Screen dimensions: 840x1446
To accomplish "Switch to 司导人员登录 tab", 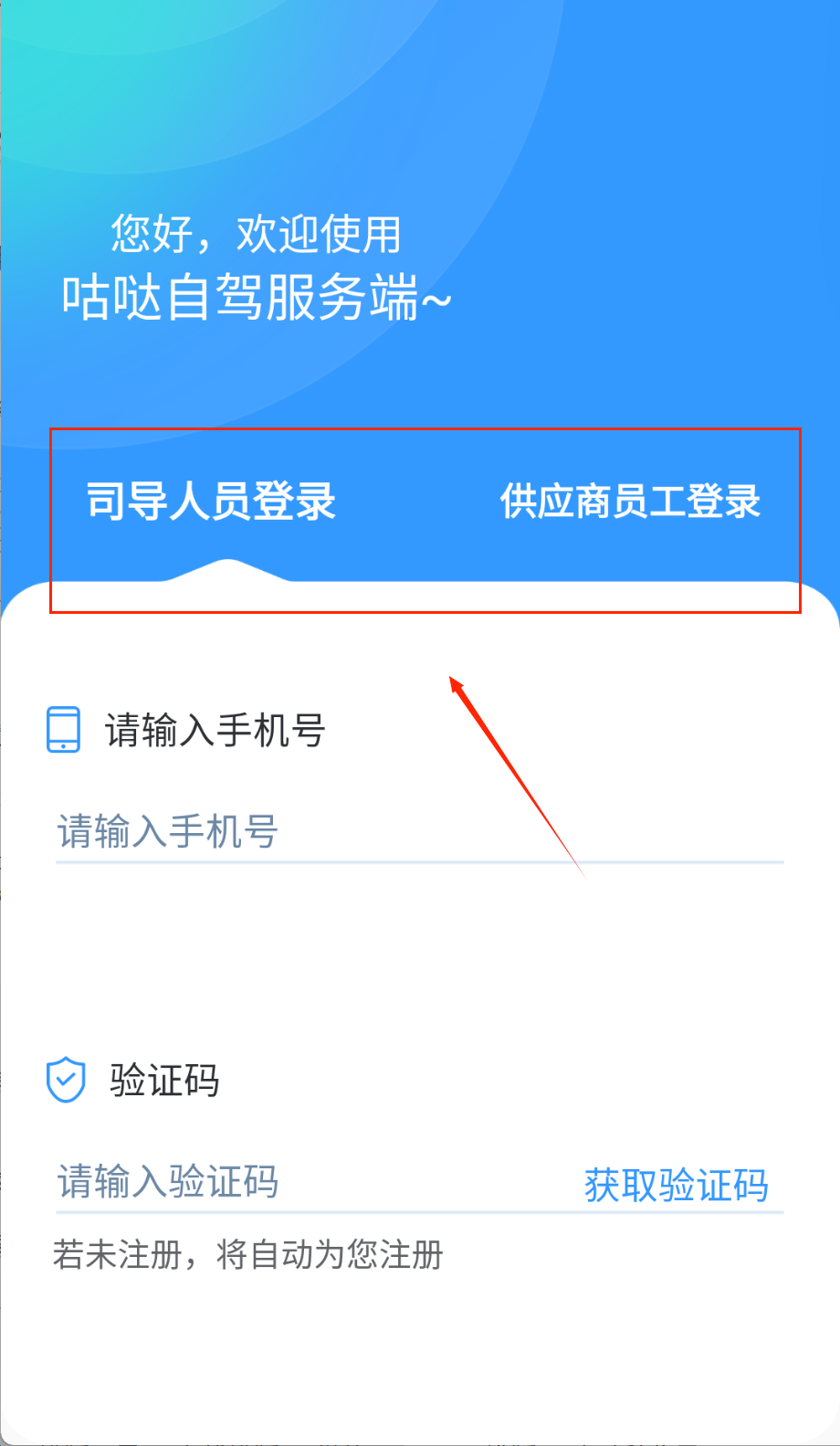I will coord(211,501).
